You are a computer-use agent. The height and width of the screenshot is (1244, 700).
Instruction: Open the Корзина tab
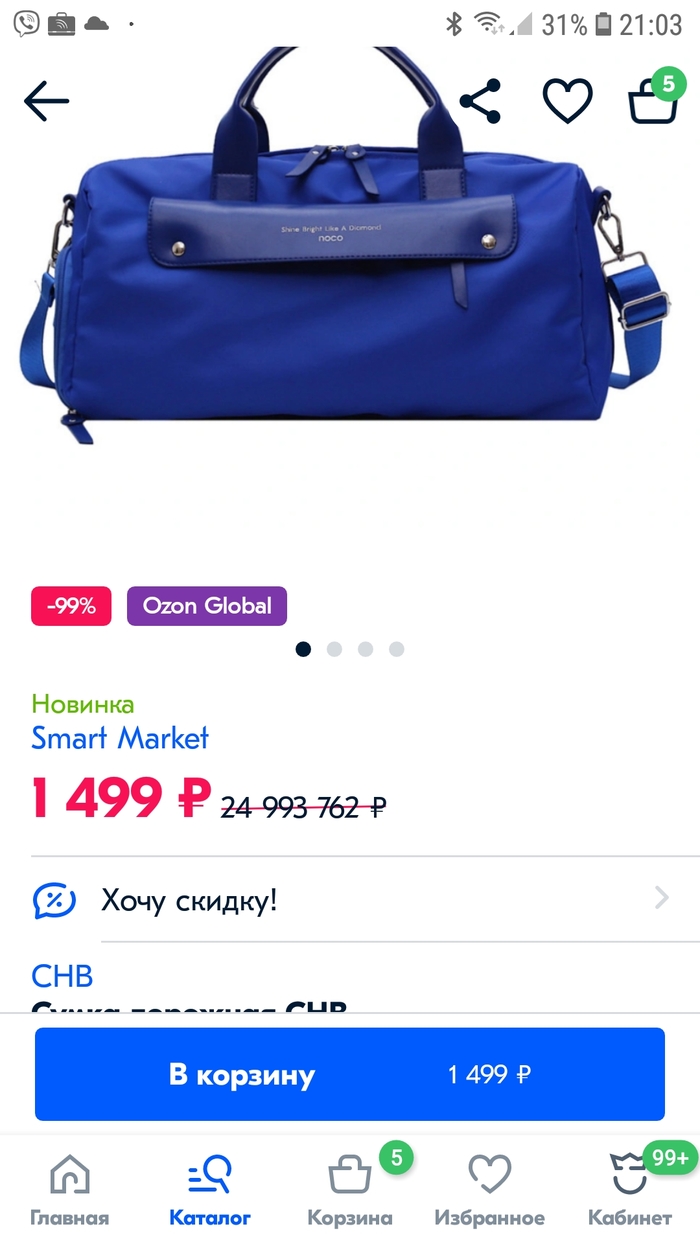(350, 1190)
